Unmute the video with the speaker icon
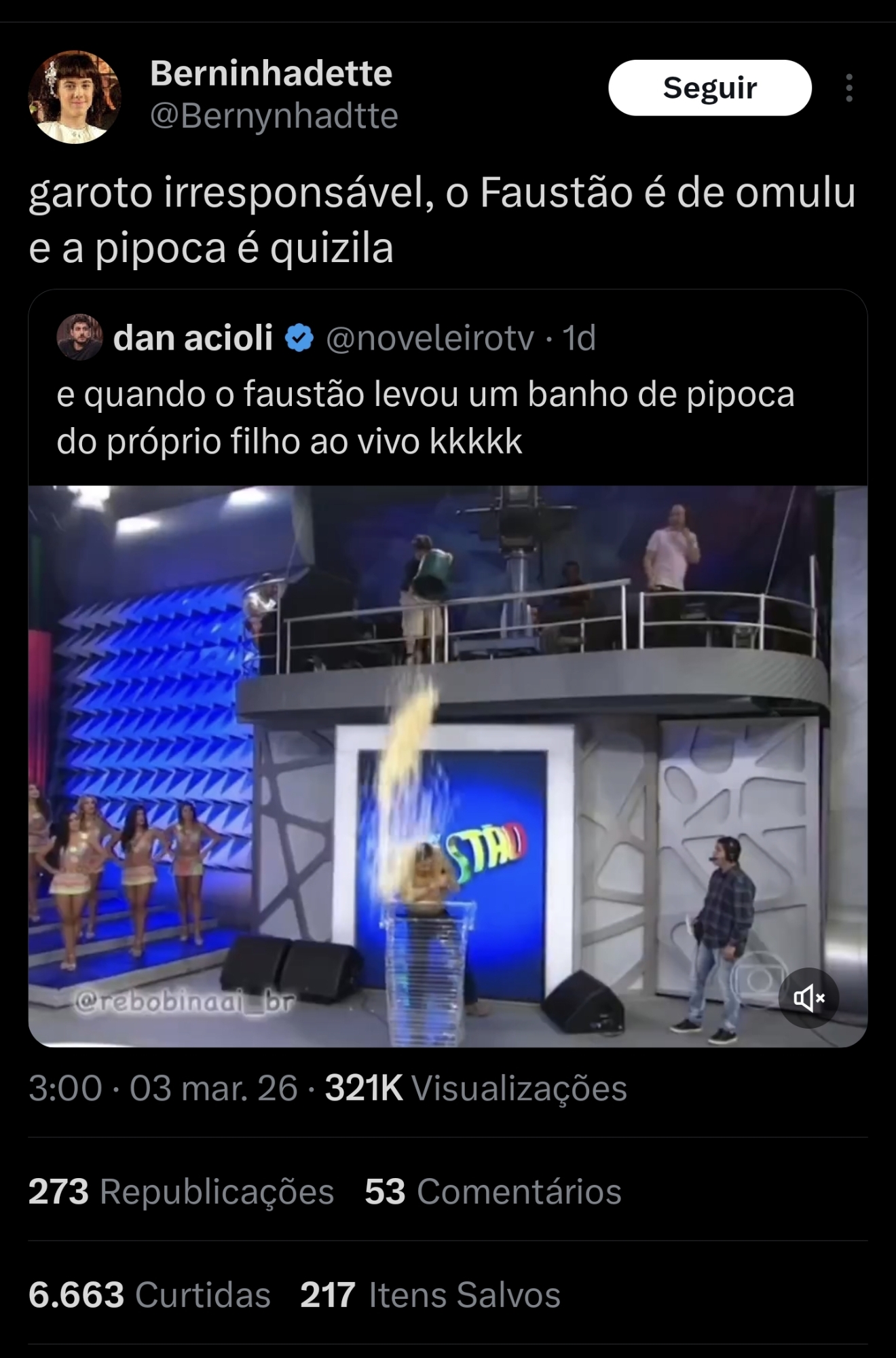This screenshot has width=896, height=1358. pyautogui.click(x=808, y=997)
